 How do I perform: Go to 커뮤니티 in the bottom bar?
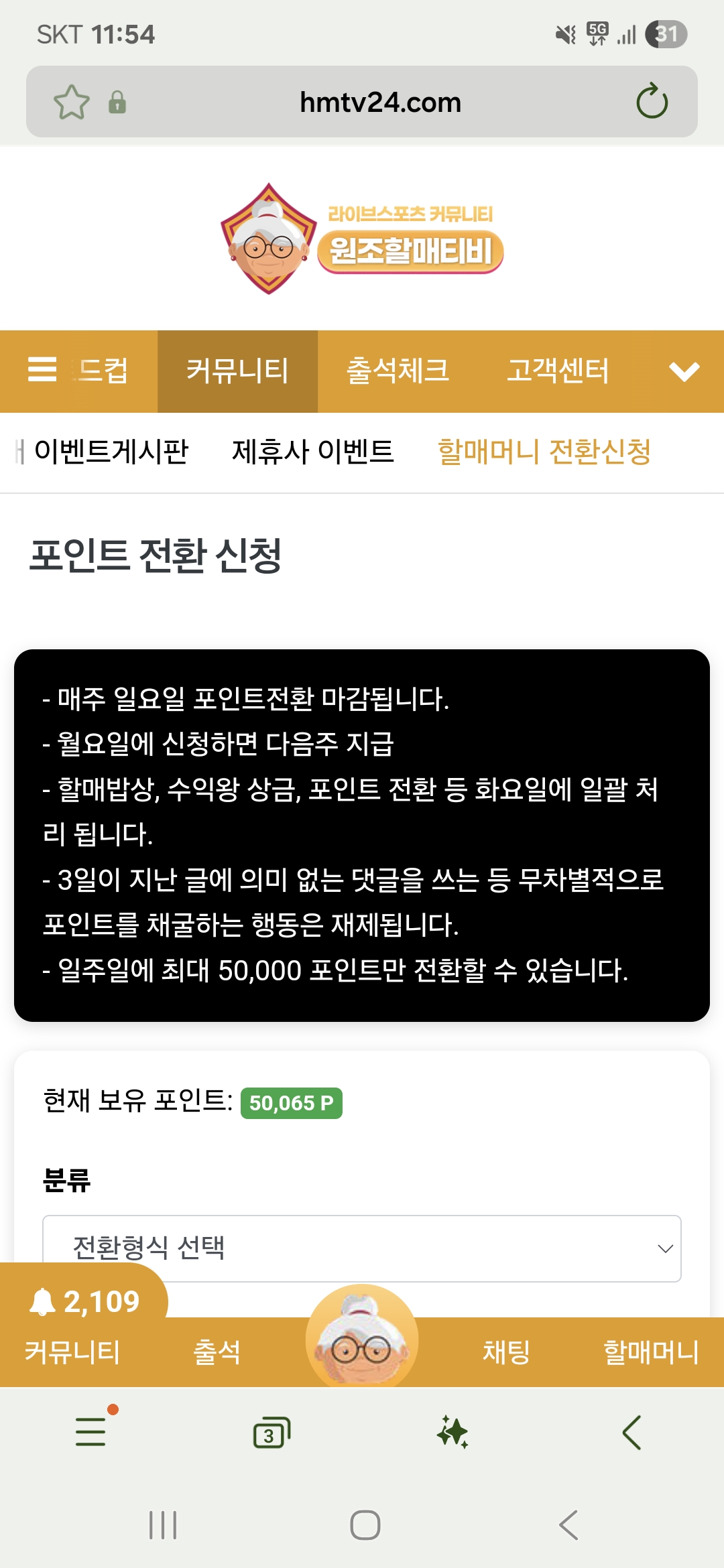72,1352
